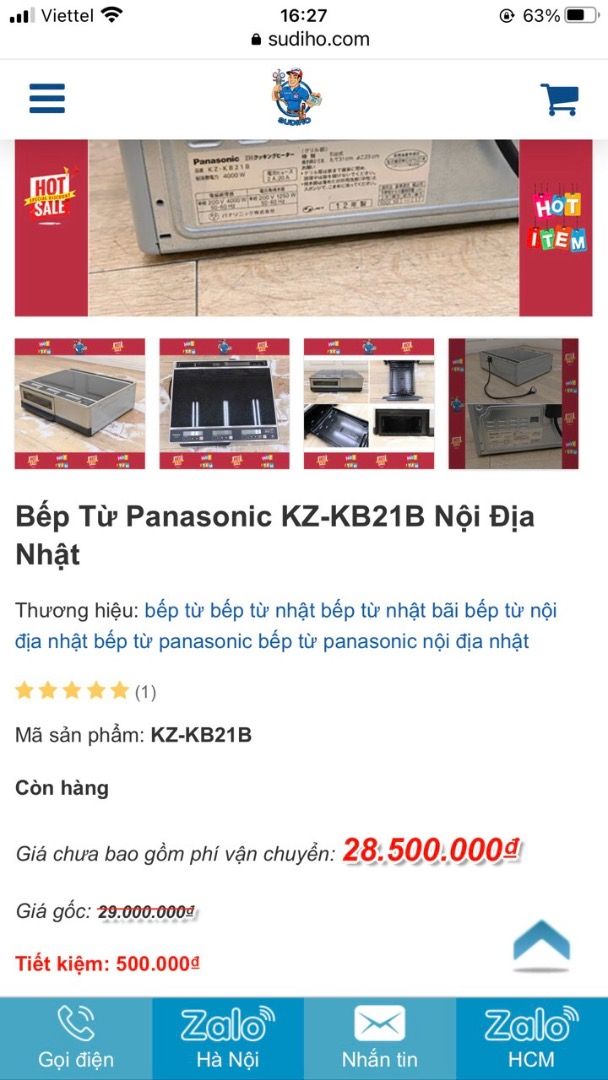Screen dimensions: 608x1080
Task: View the third product thumbnail collage
Action: click(x=369, y=403)
